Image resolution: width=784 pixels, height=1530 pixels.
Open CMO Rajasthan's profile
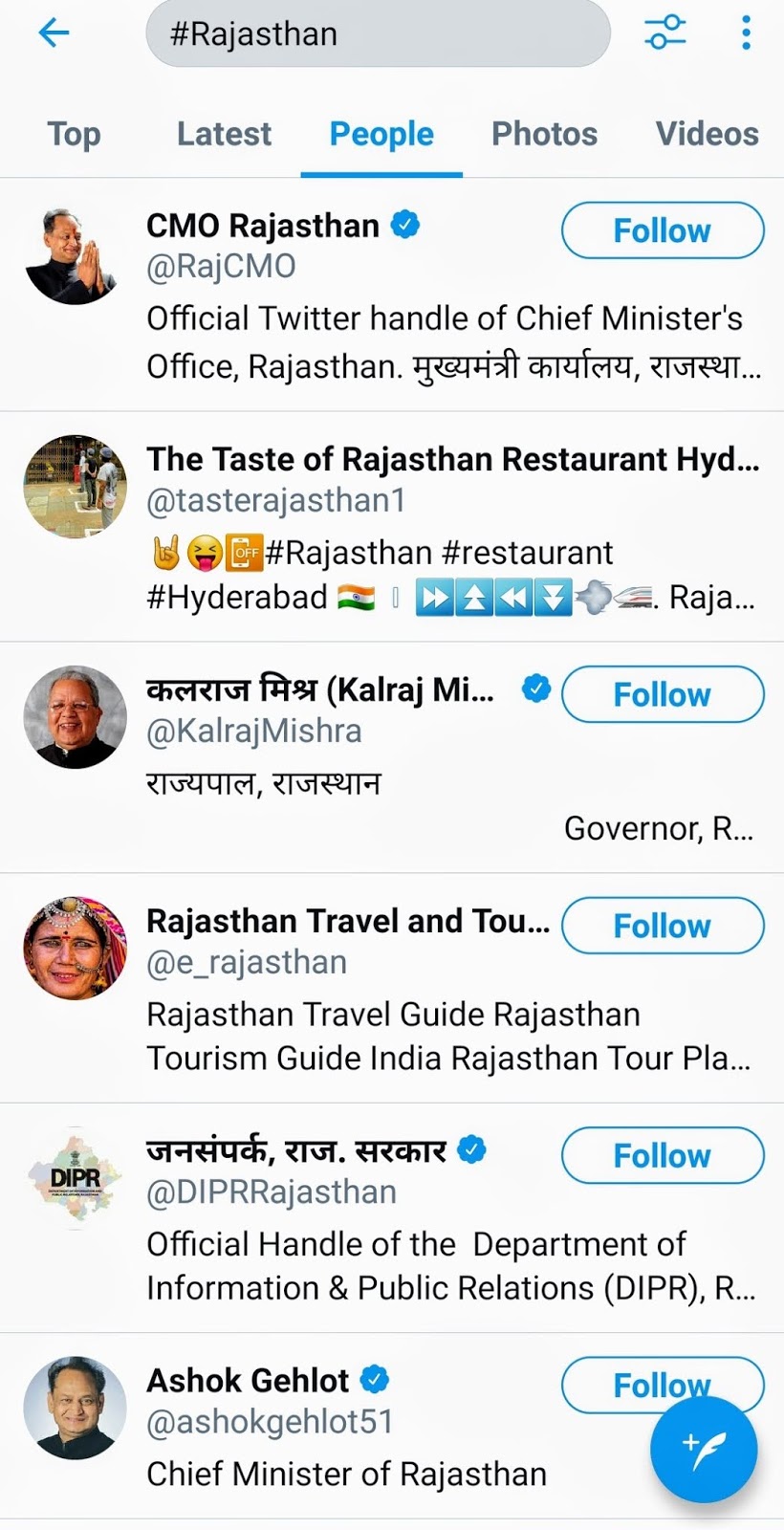[287, 295]
